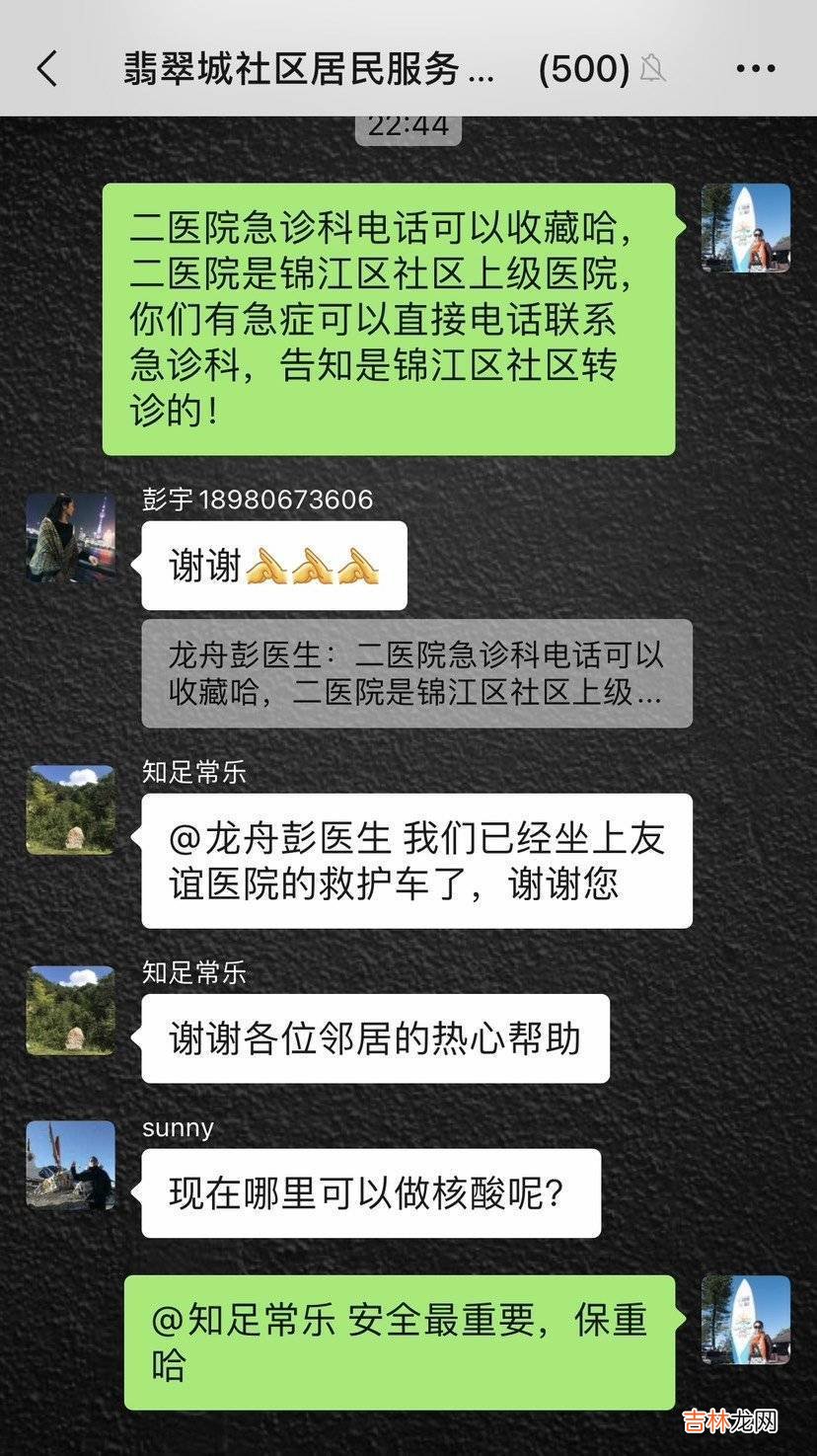817x1456 pixels.
Task: Open 彭宇's profile avatar
Action: click(x=70, y=537)
